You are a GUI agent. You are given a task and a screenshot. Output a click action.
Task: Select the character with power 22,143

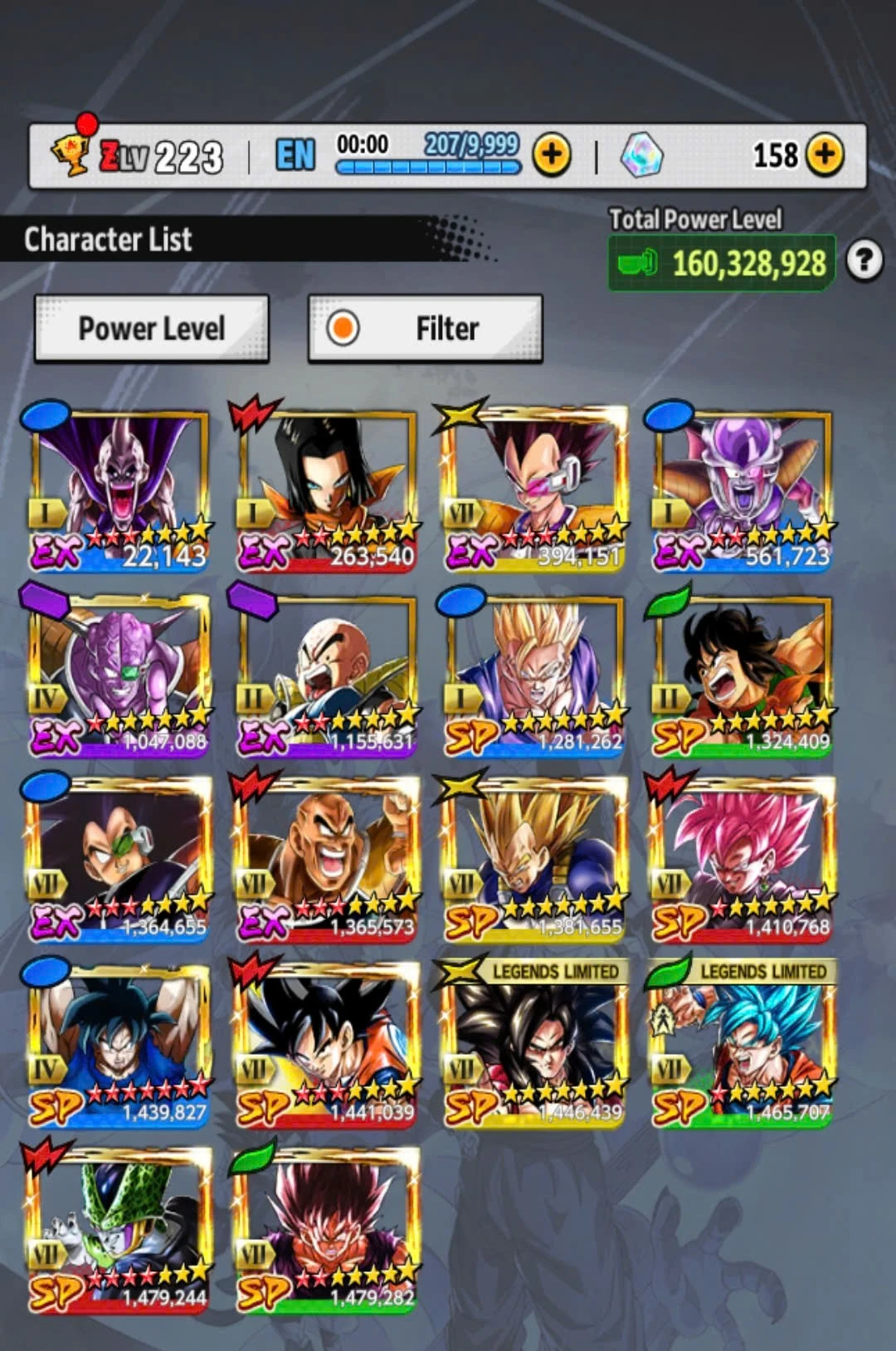point(120,490)
